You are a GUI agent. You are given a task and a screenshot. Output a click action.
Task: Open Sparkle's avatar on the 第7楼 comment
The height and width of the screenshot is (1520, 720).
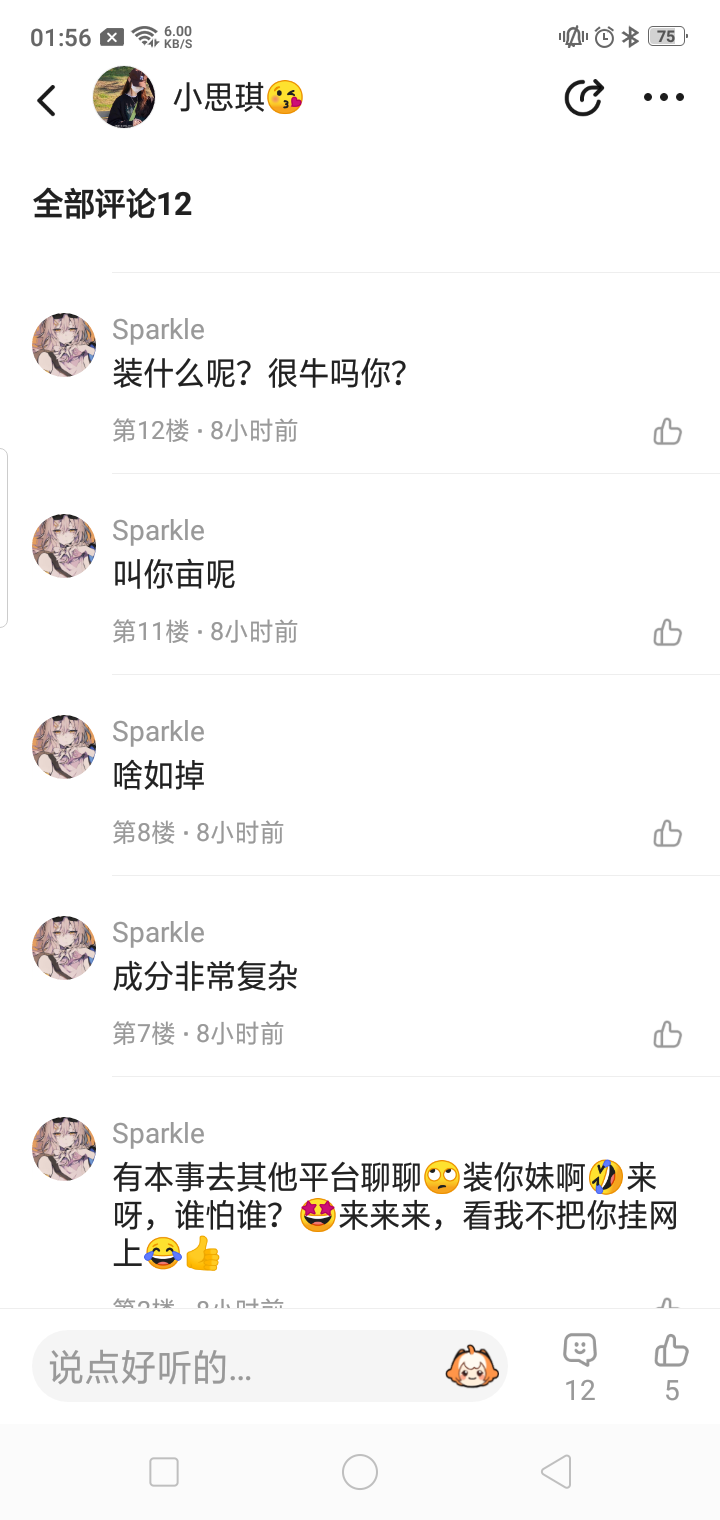[x=64, y=948]
